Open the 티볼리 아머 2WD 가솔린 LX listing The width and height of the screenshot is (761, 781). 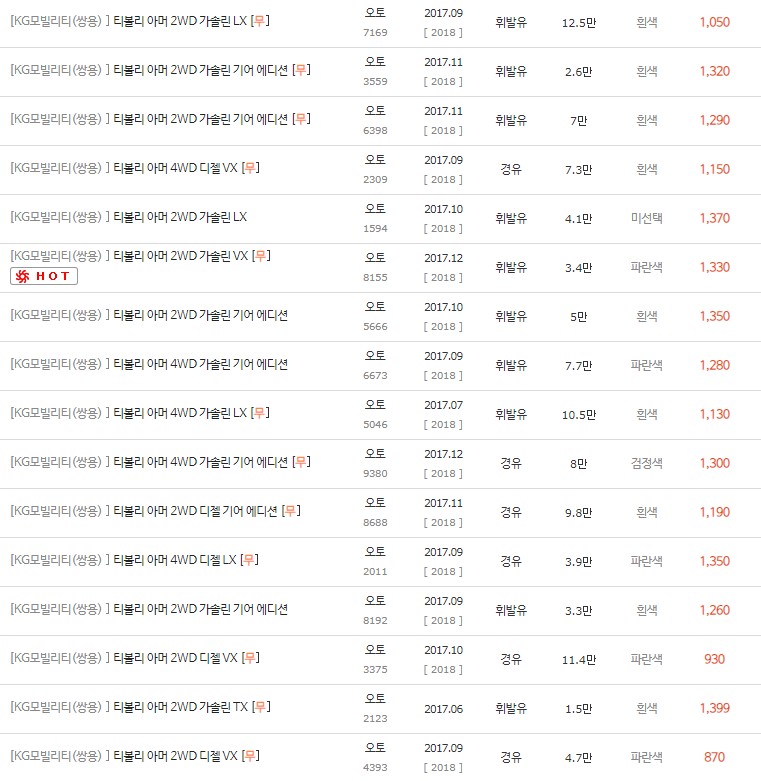point(180,218)
